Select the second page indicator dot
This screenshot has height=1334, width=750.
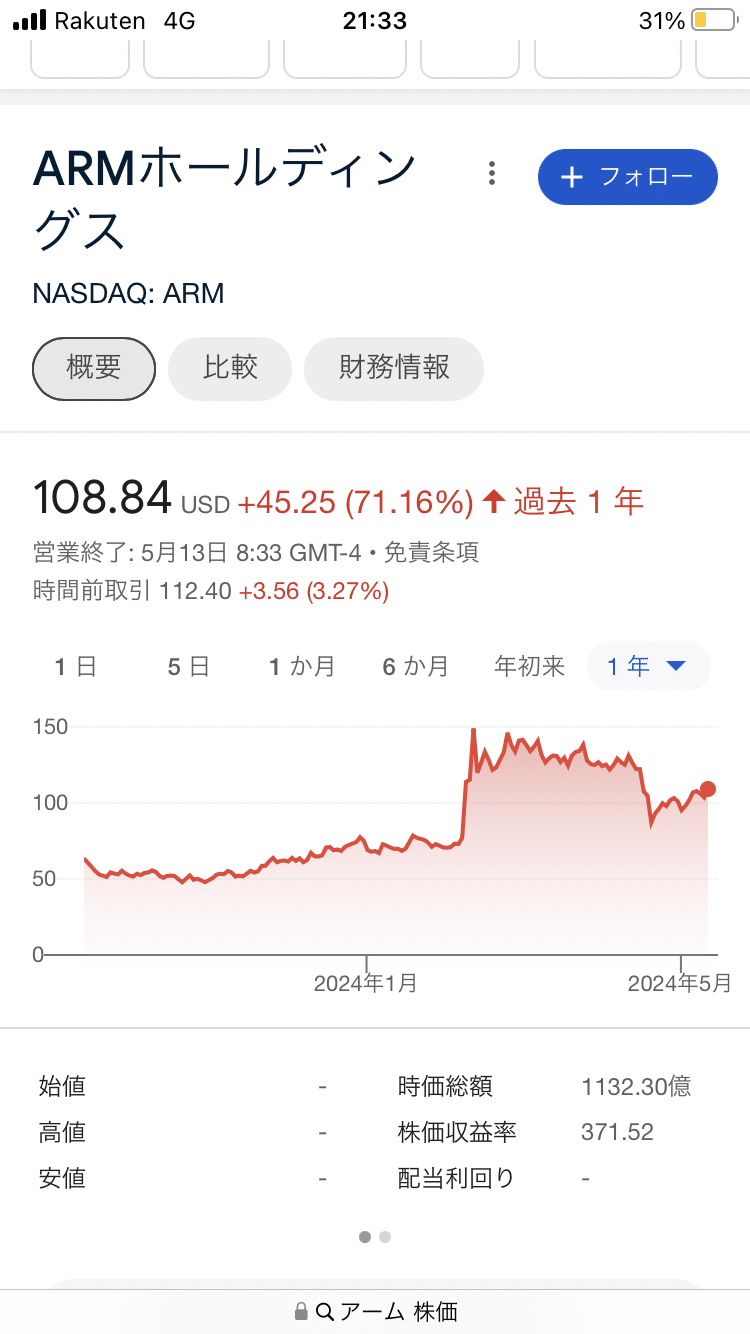385,1237
